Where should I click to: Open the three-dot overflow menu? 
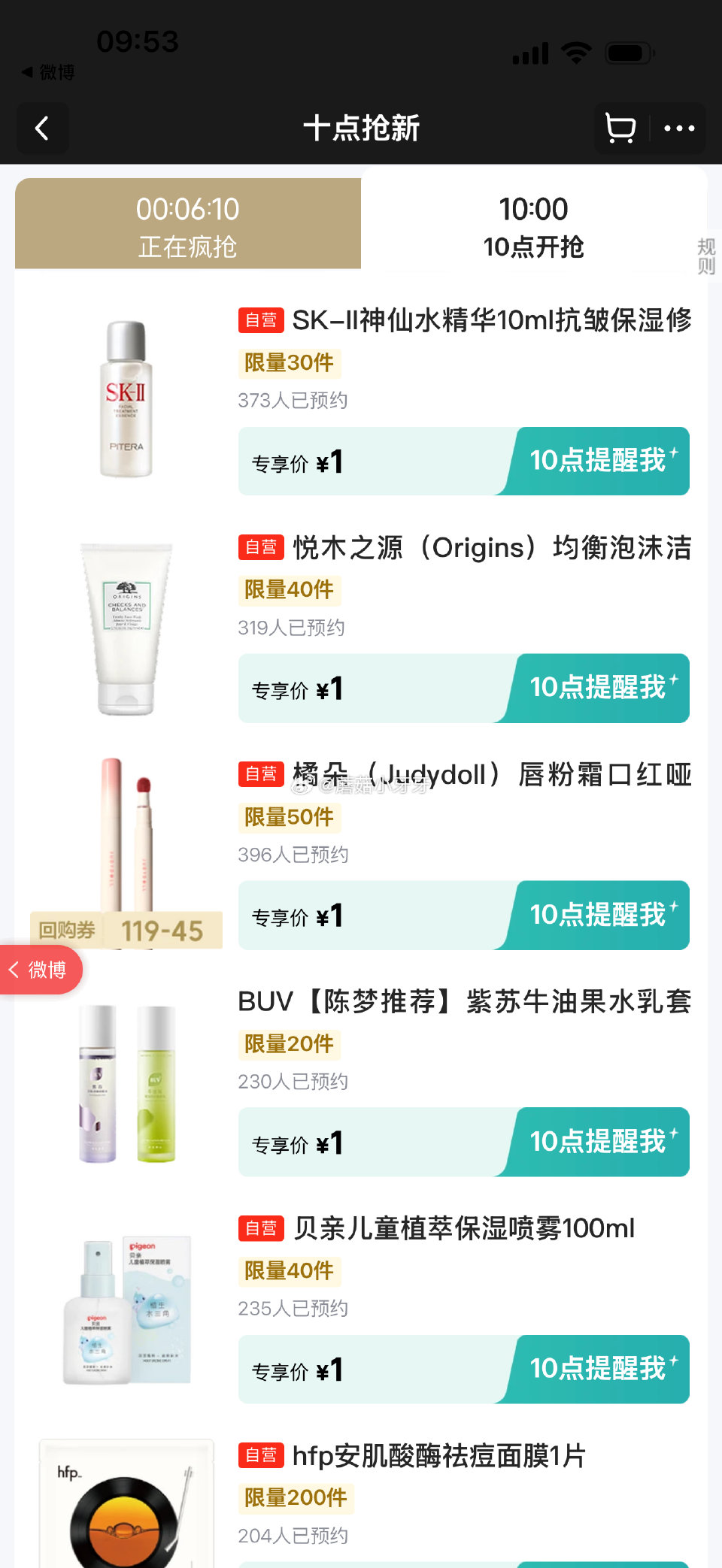pos(679,129)
